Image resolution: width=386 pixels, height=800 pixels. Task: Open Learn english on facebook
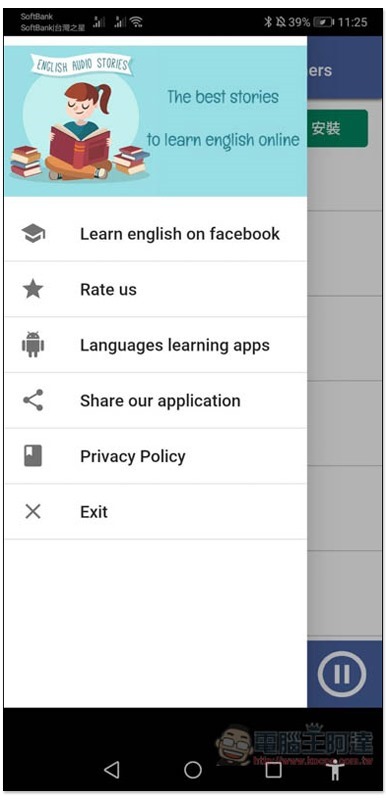tap(156, 234)
